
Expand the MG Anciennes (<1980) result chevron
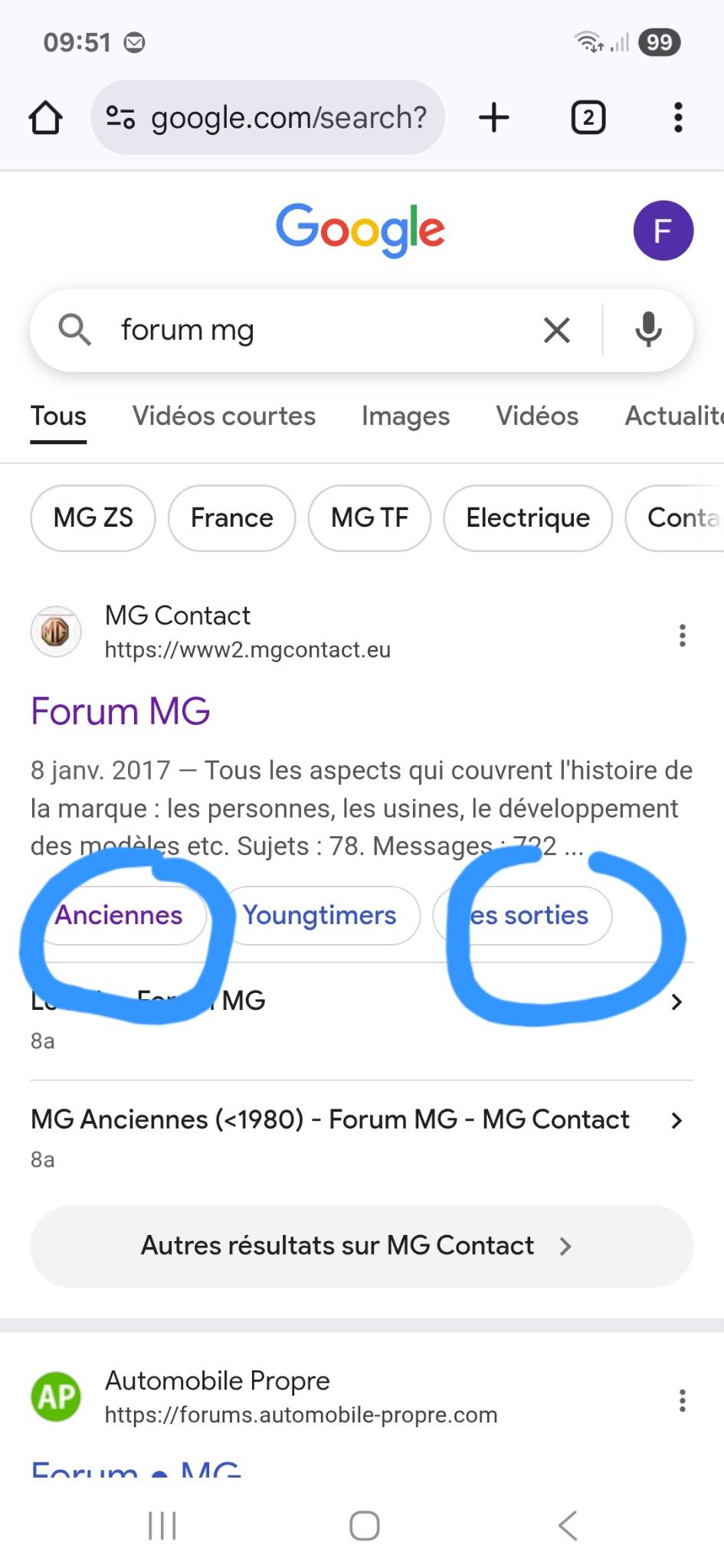[676, 1120]
